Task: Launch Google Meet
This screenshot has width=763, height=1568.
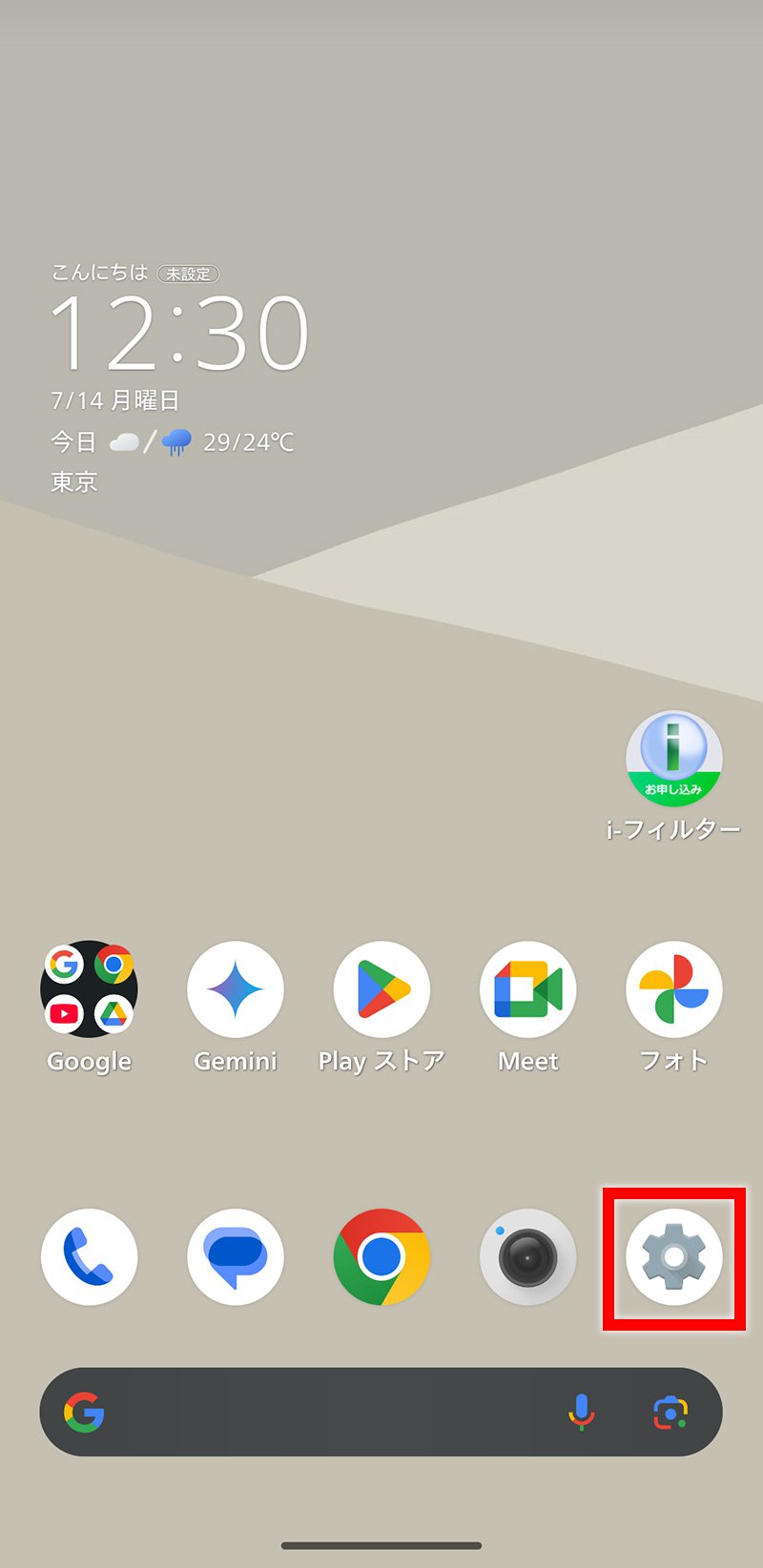Action: click(527, 989)
